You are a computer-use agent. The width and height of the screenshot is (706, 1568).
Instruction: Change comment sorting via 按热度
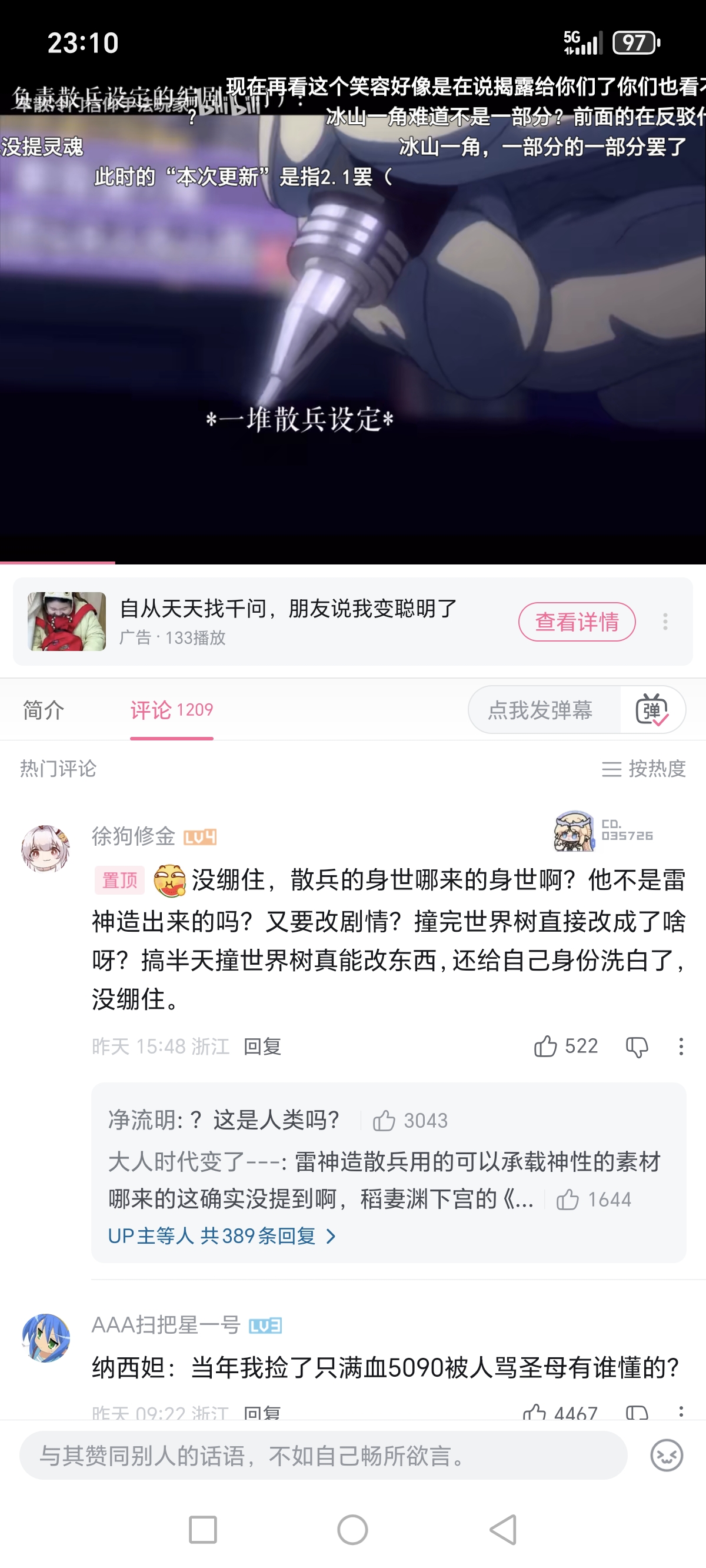[x=643, y=769]
